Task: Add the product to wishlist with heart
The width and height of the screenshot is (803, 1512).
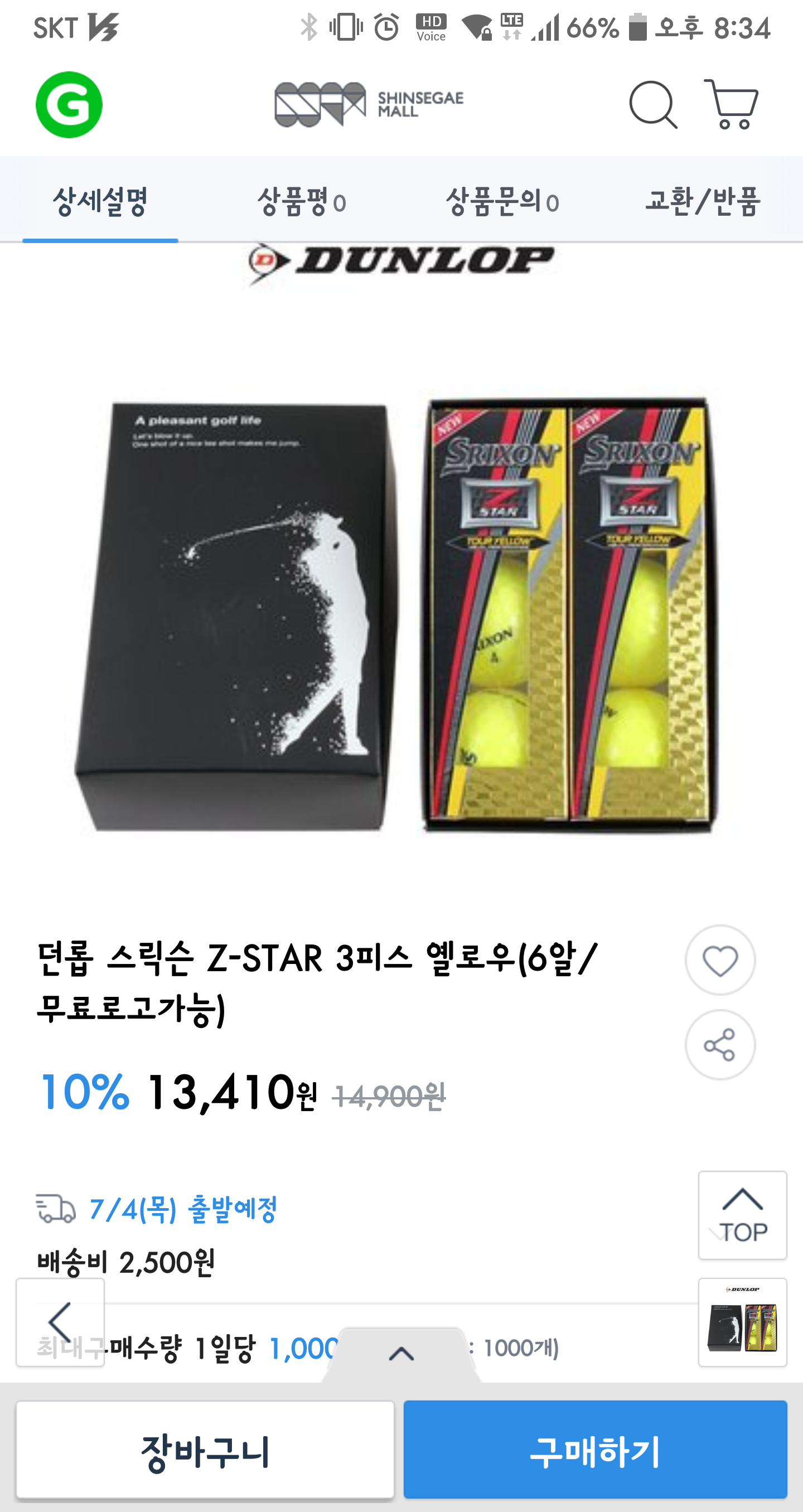Action: point(720,960)
